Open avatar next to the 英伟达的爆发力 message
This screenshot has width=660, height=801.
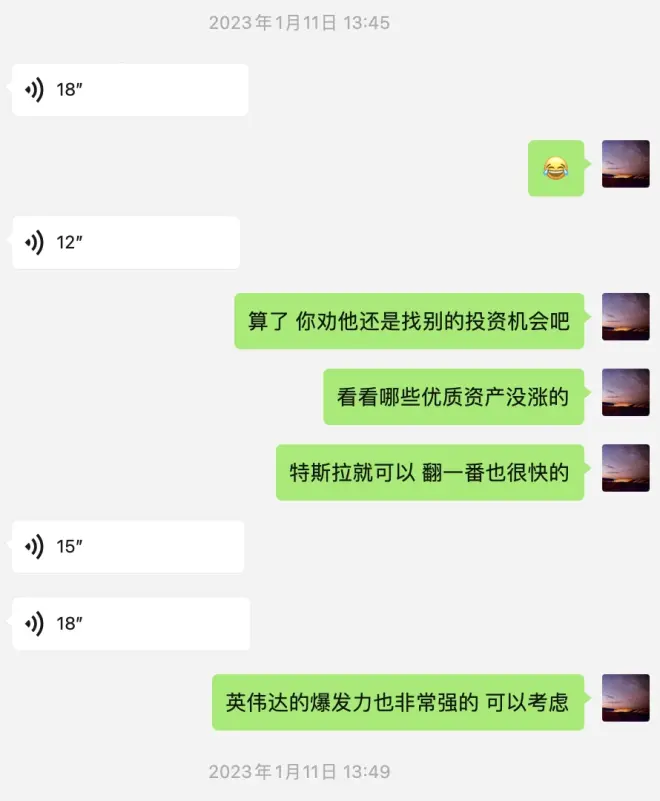(x=625, y=698)
